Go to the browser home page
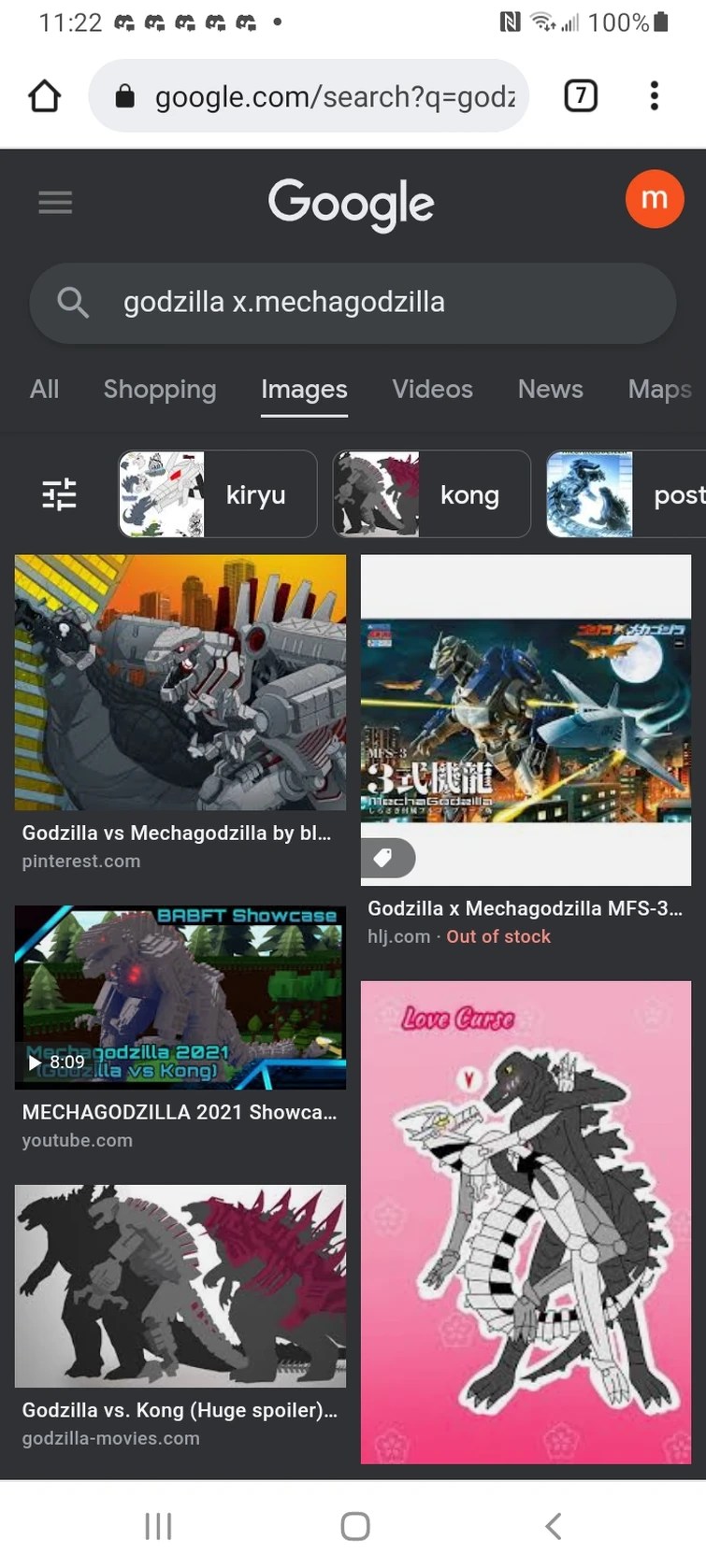The width and height of the screenshot is (706, 1568). [x=44, y=96]
